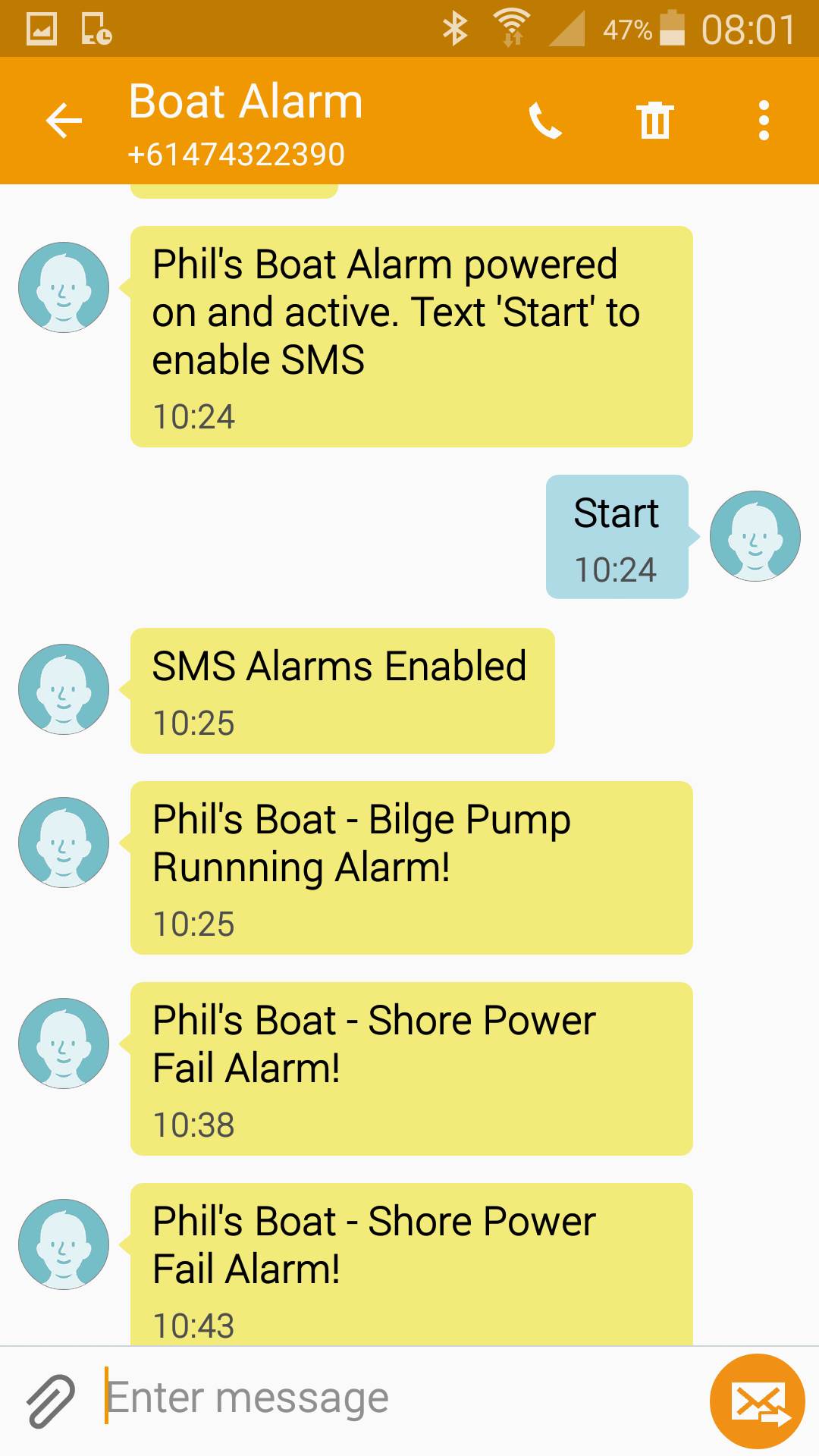Go back to the conversation list
This screenshot has height=1456, width=819.
pyautogui.click(x=64, y=121)
